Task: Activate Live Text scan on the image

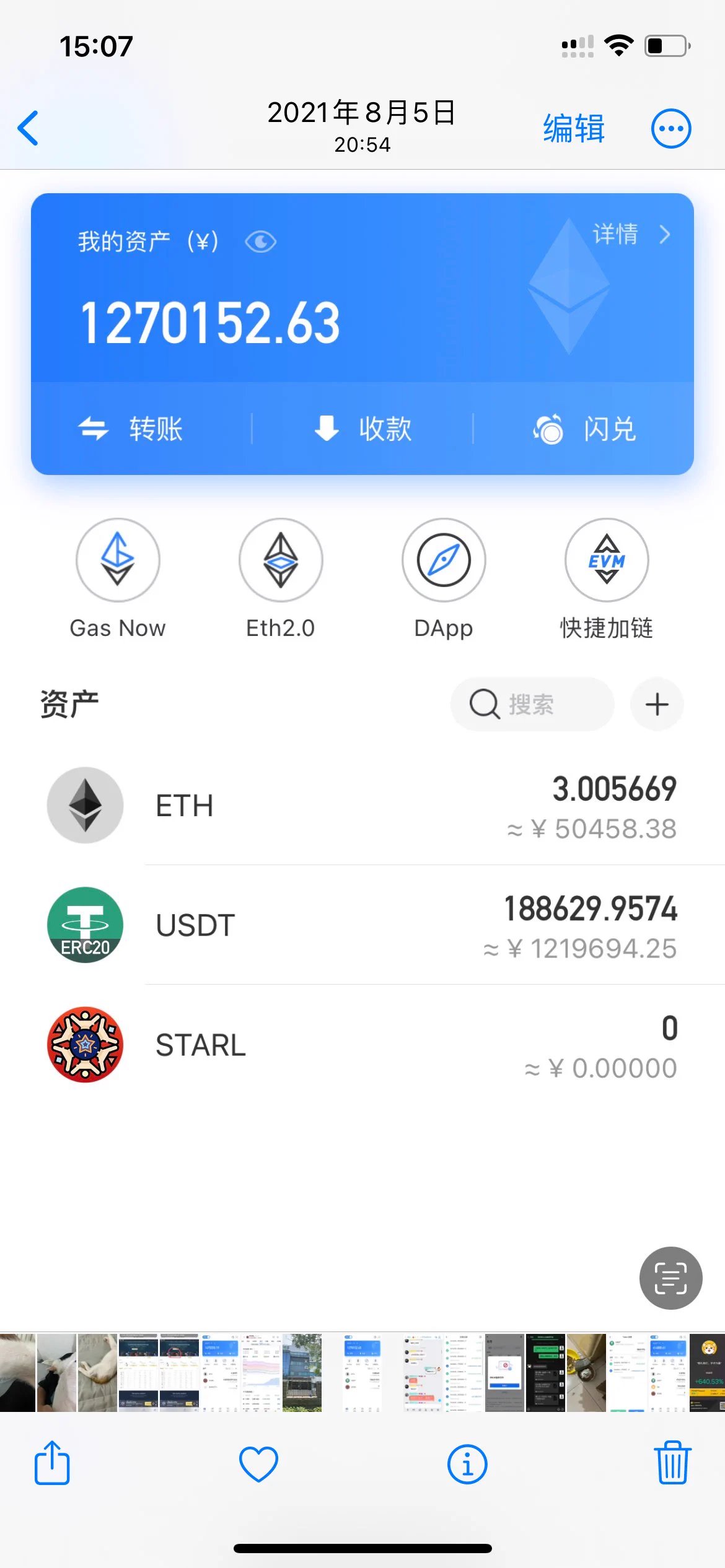Action: (670, 1278)
